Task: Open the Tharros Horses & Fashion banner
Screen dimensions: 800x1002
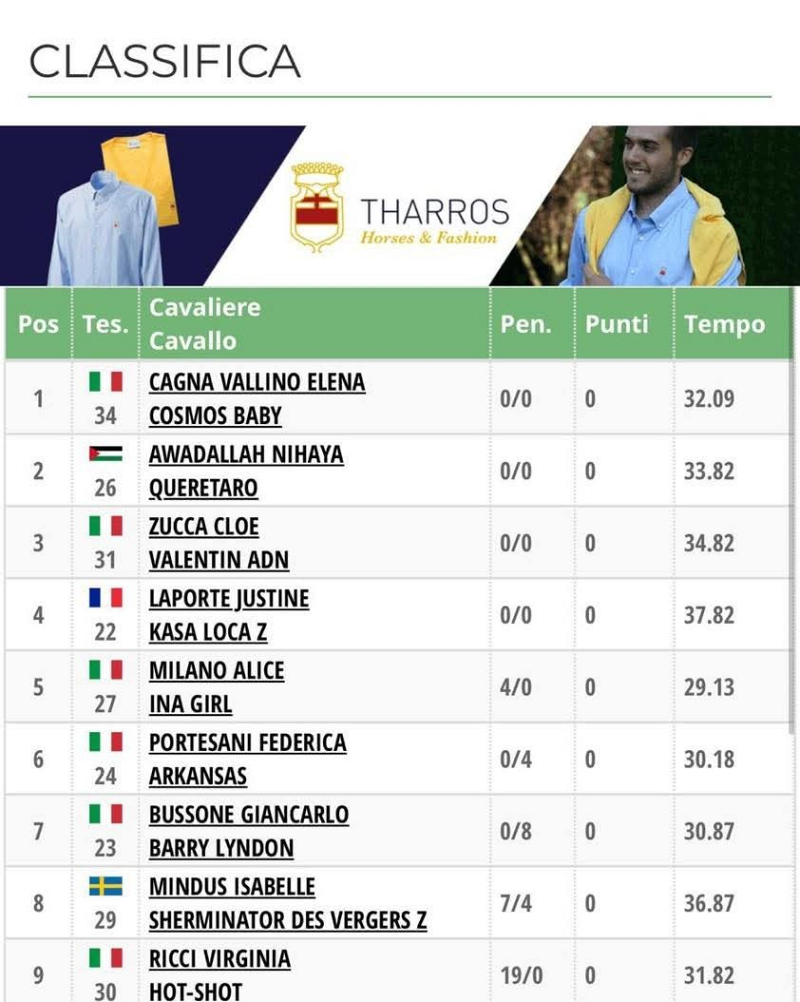Action: click(400, 205)
